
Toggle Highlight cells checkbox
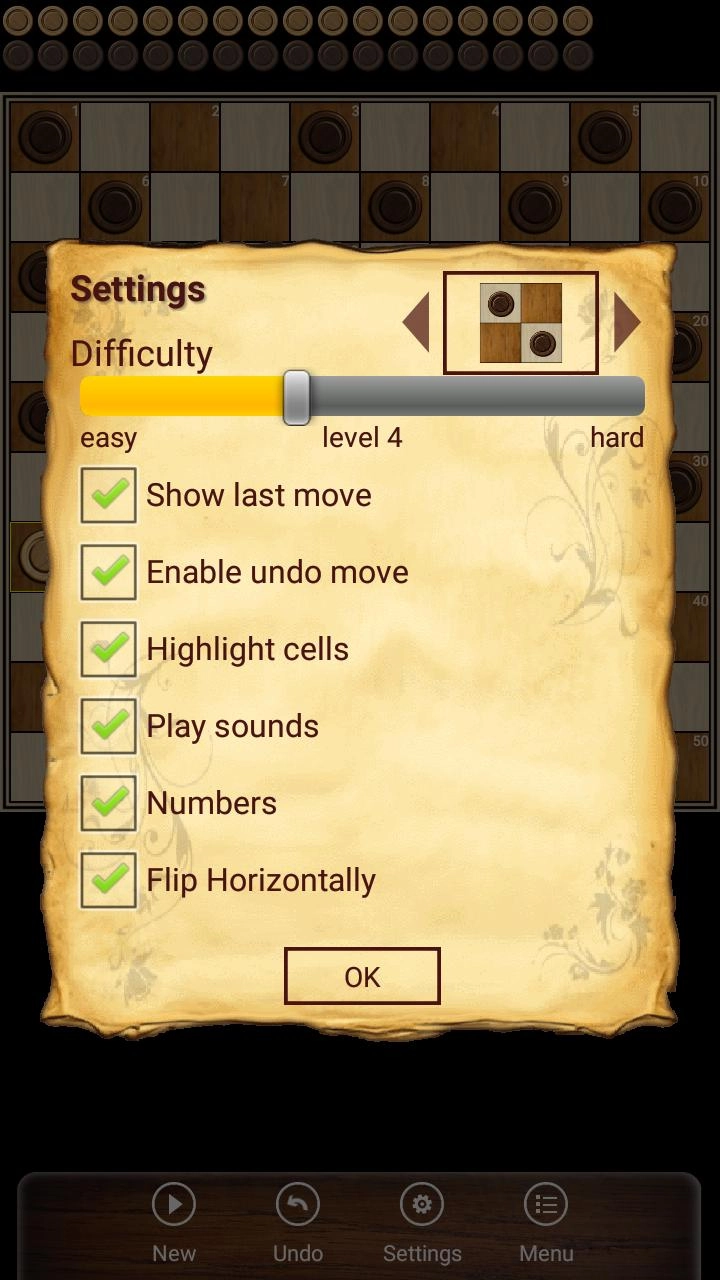tap(109, 649)
